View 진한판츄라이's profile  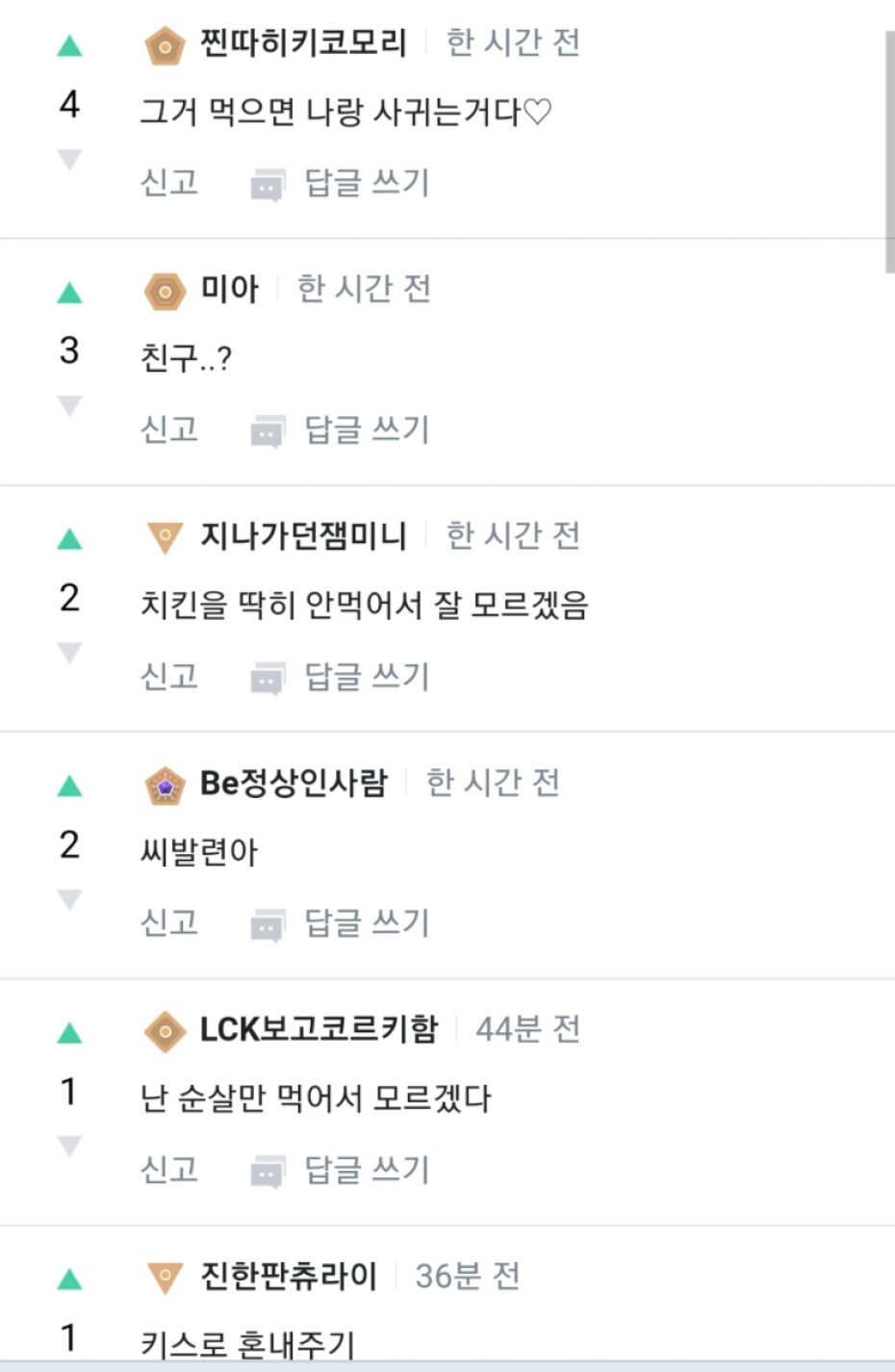[288, 1276]
